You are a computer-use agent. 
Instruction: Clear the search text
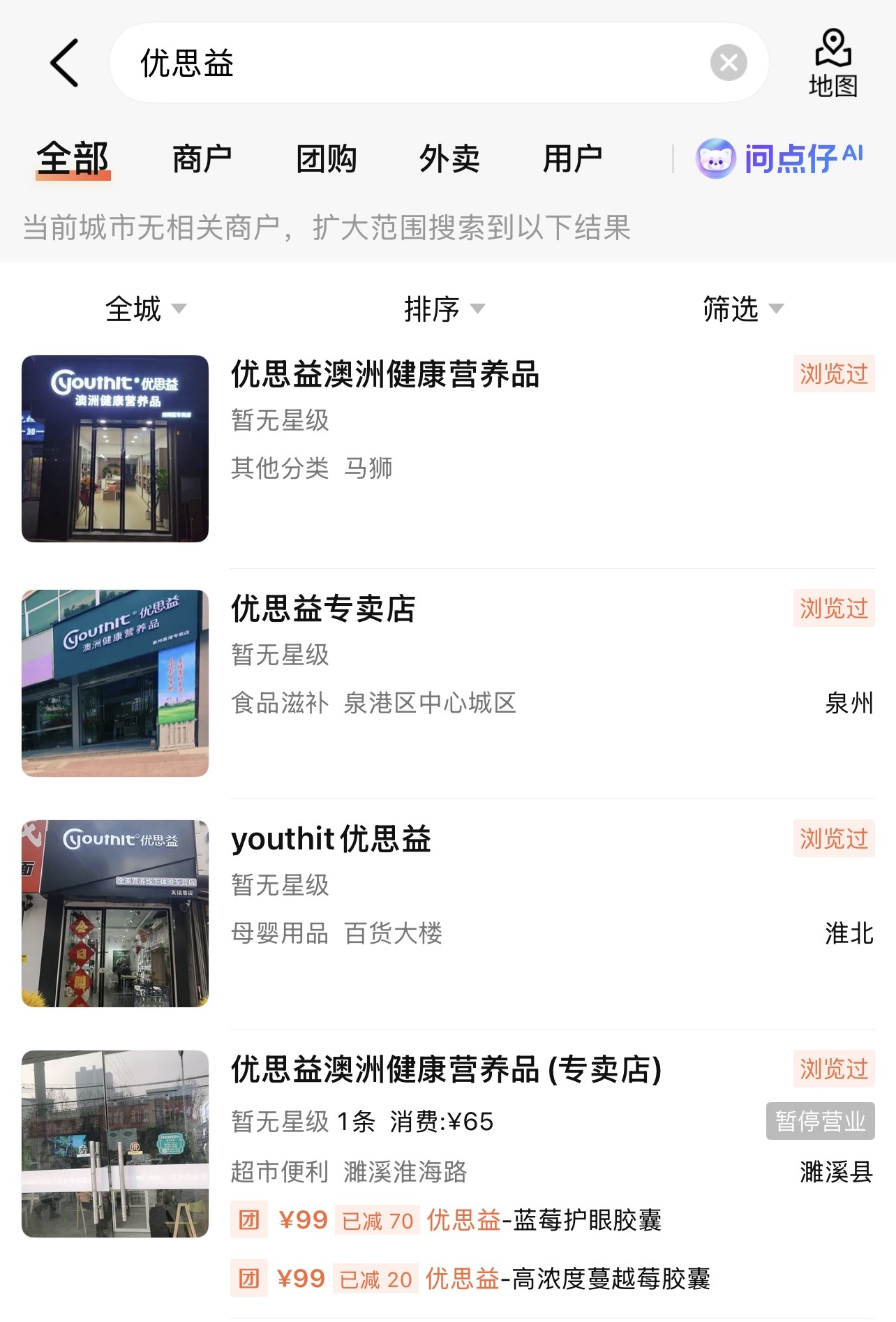(729, 63)
